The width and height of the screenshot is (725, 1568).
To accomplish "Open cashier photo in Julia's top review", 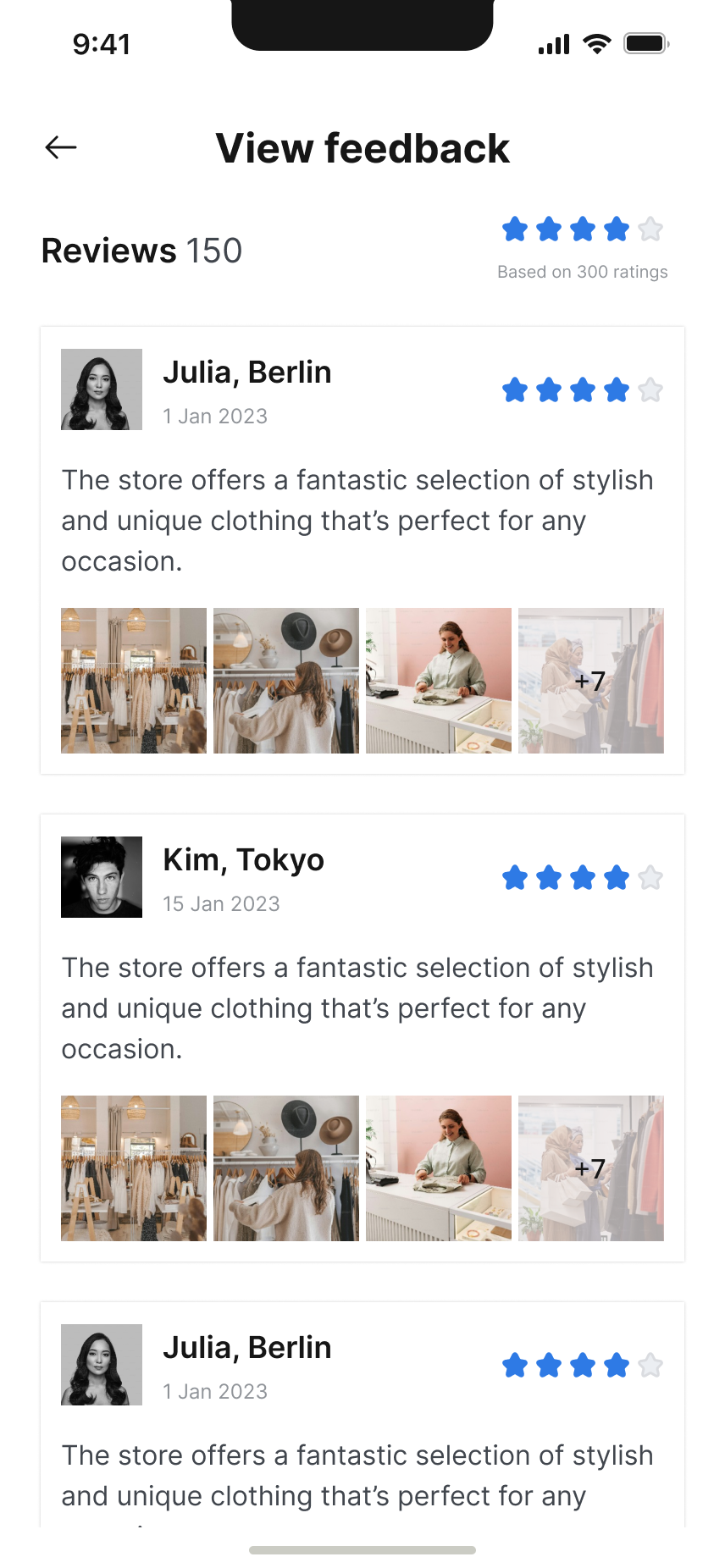I will point(439,681).
